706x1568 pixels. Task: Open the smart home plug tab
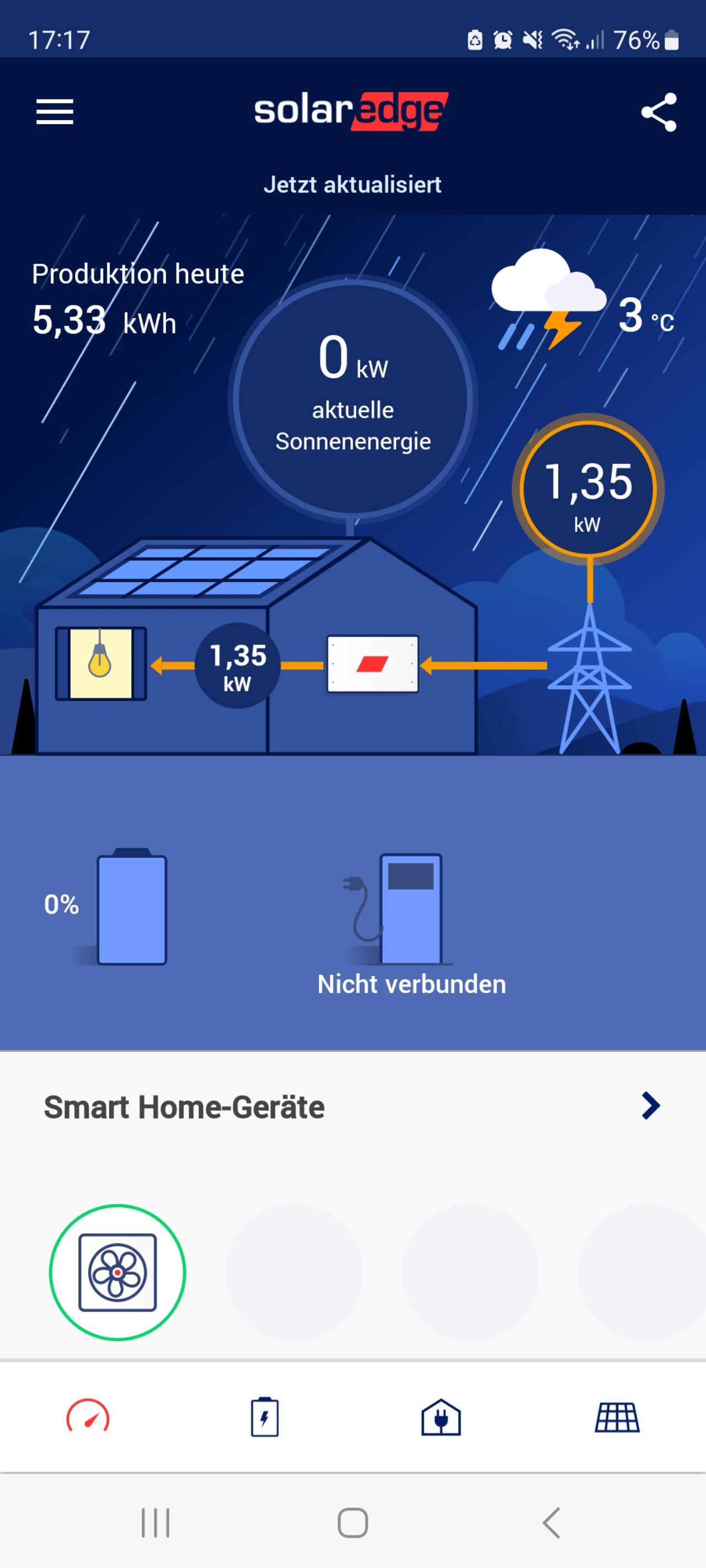click(441, 1417)
